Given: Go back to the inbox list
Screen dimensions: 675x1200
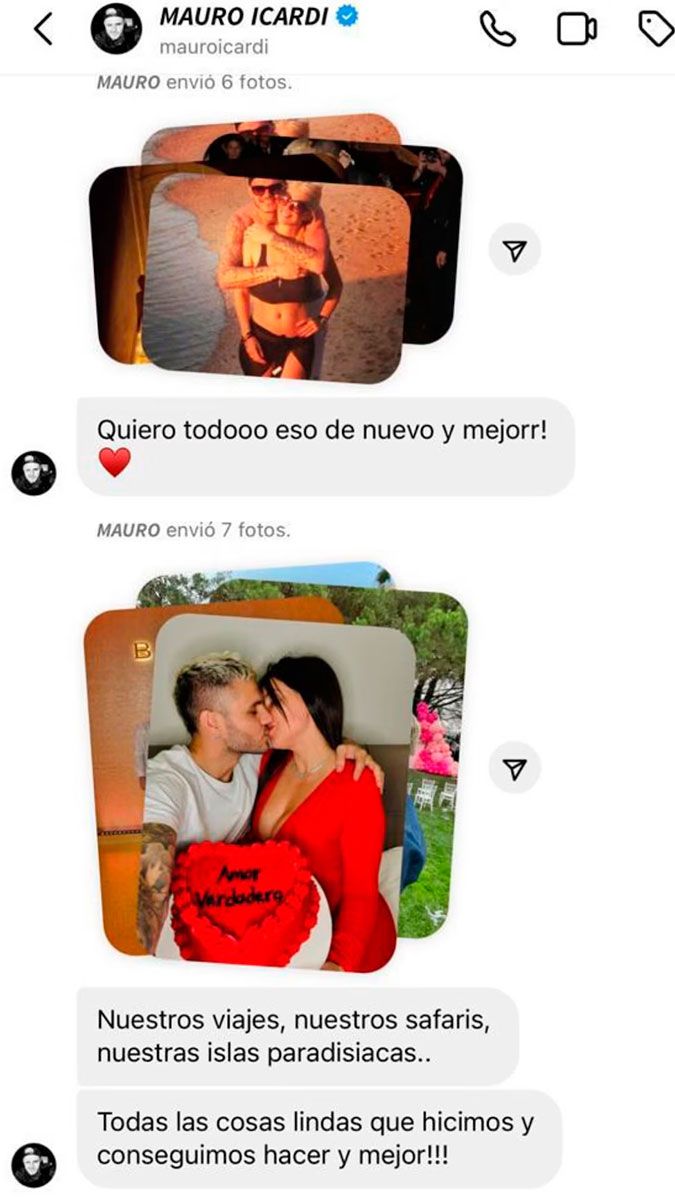Looking at the screenshot, I should 41,29.
